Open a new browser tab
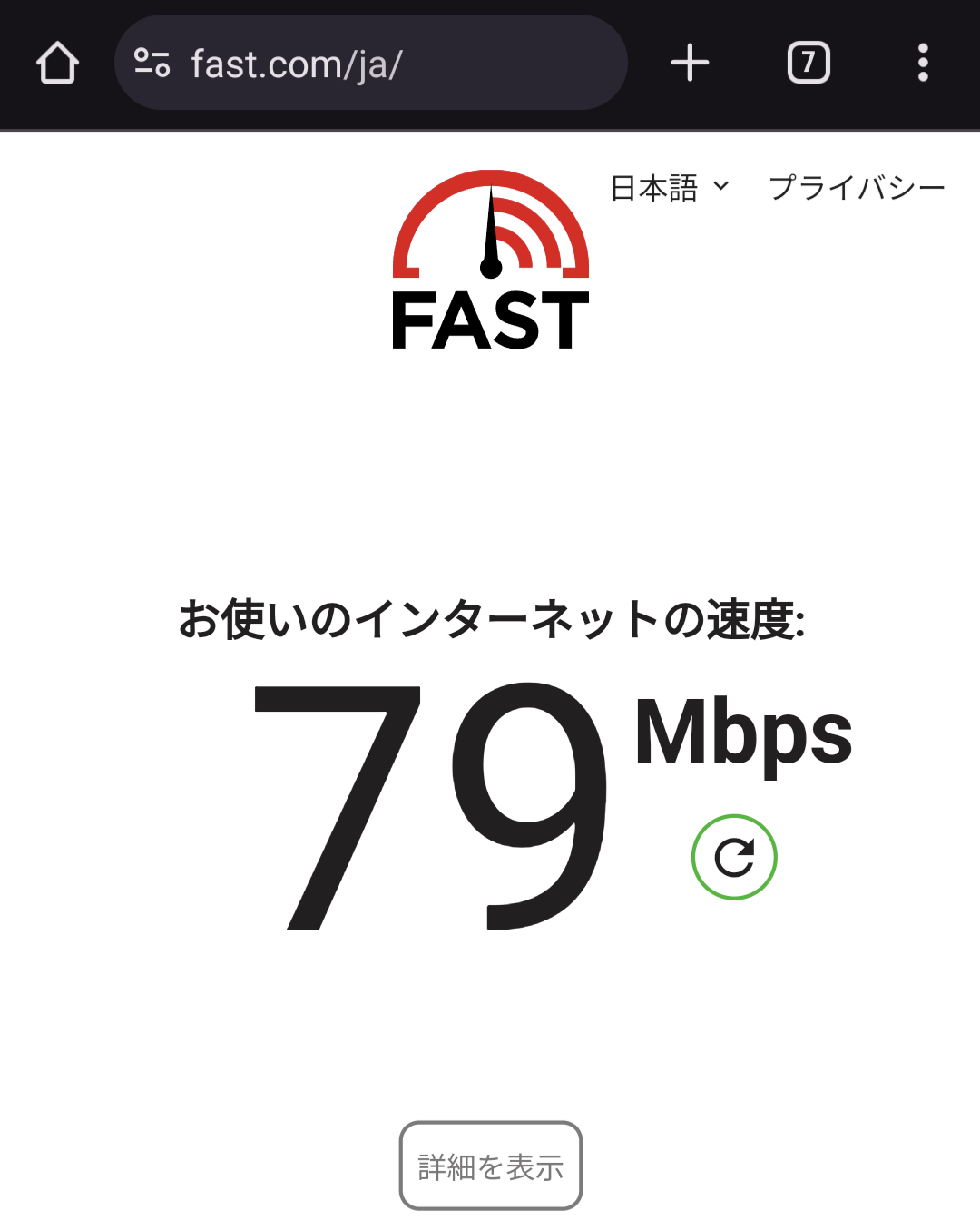Screen dimensions: 980x1230 point(690,63)
